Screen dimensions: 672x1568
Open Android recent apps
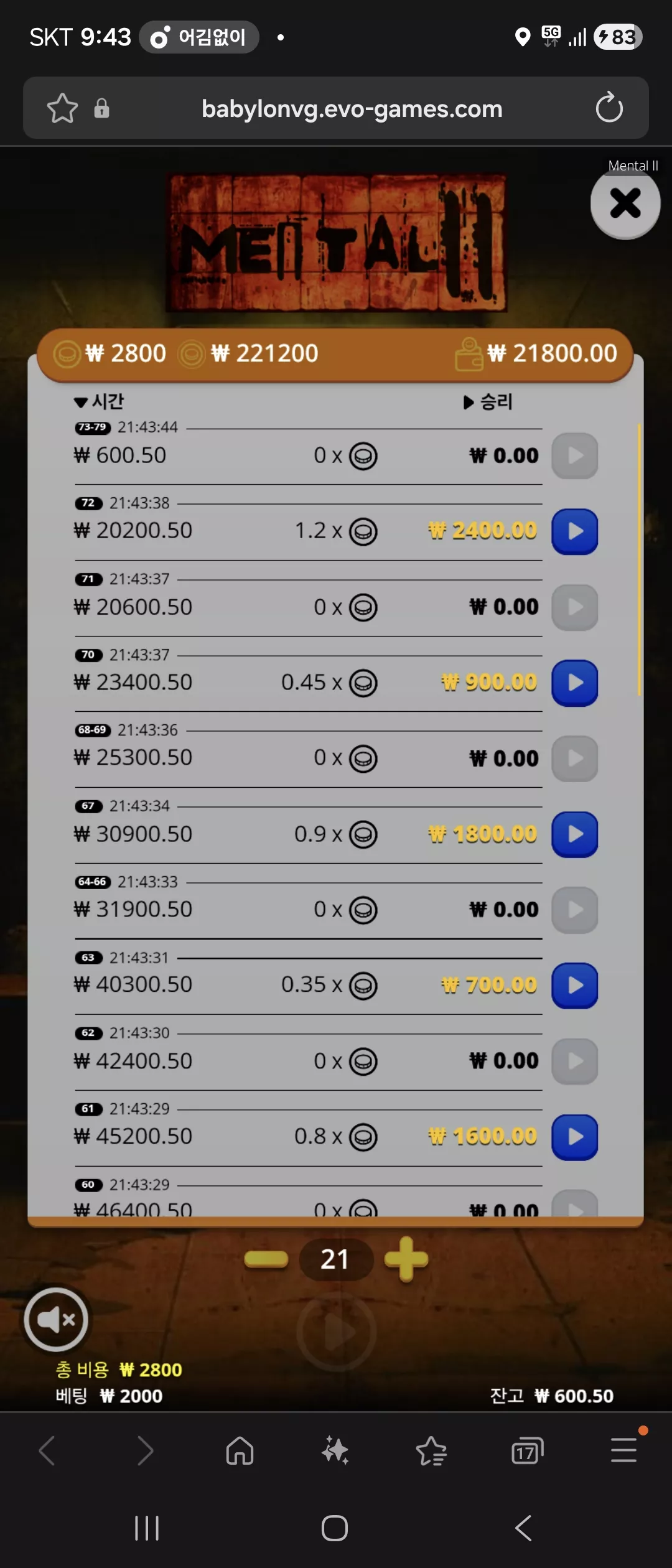(x=147, y=1528)
